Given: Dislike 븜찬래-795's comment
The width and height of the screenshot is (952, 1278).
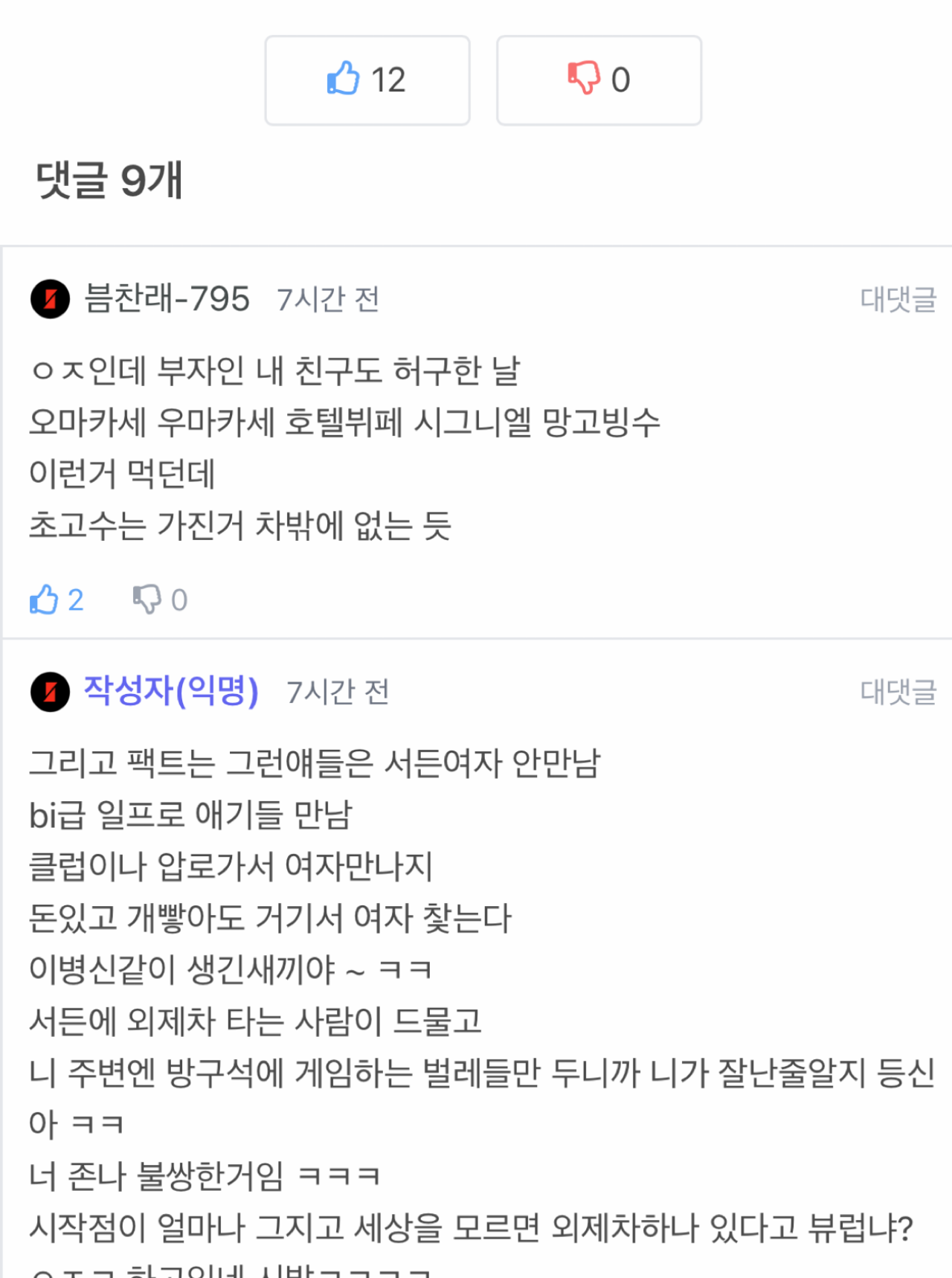Looking at the screenshot, I should tap(159, 600).
